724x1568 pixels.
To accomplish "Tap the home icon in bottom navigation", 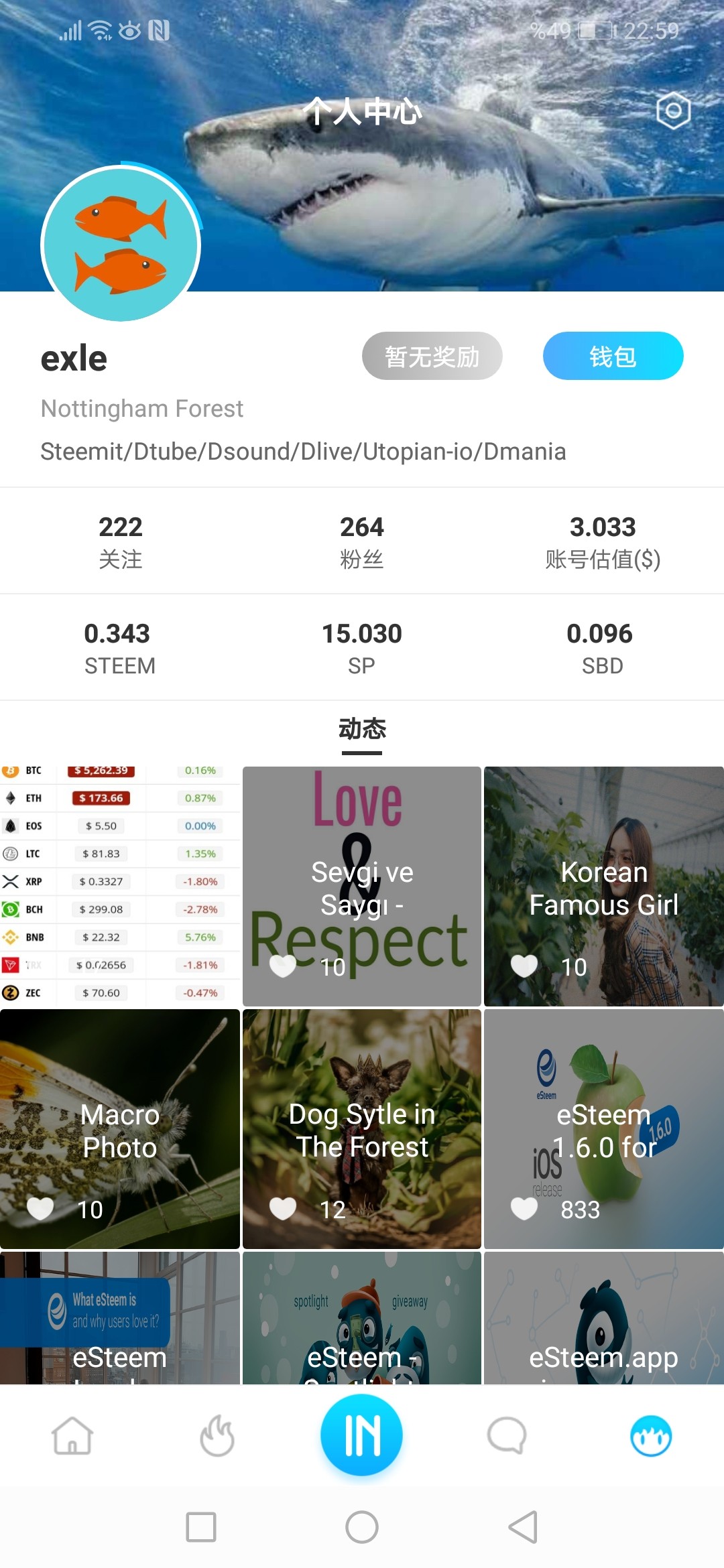I will [x=72, y=1436].
